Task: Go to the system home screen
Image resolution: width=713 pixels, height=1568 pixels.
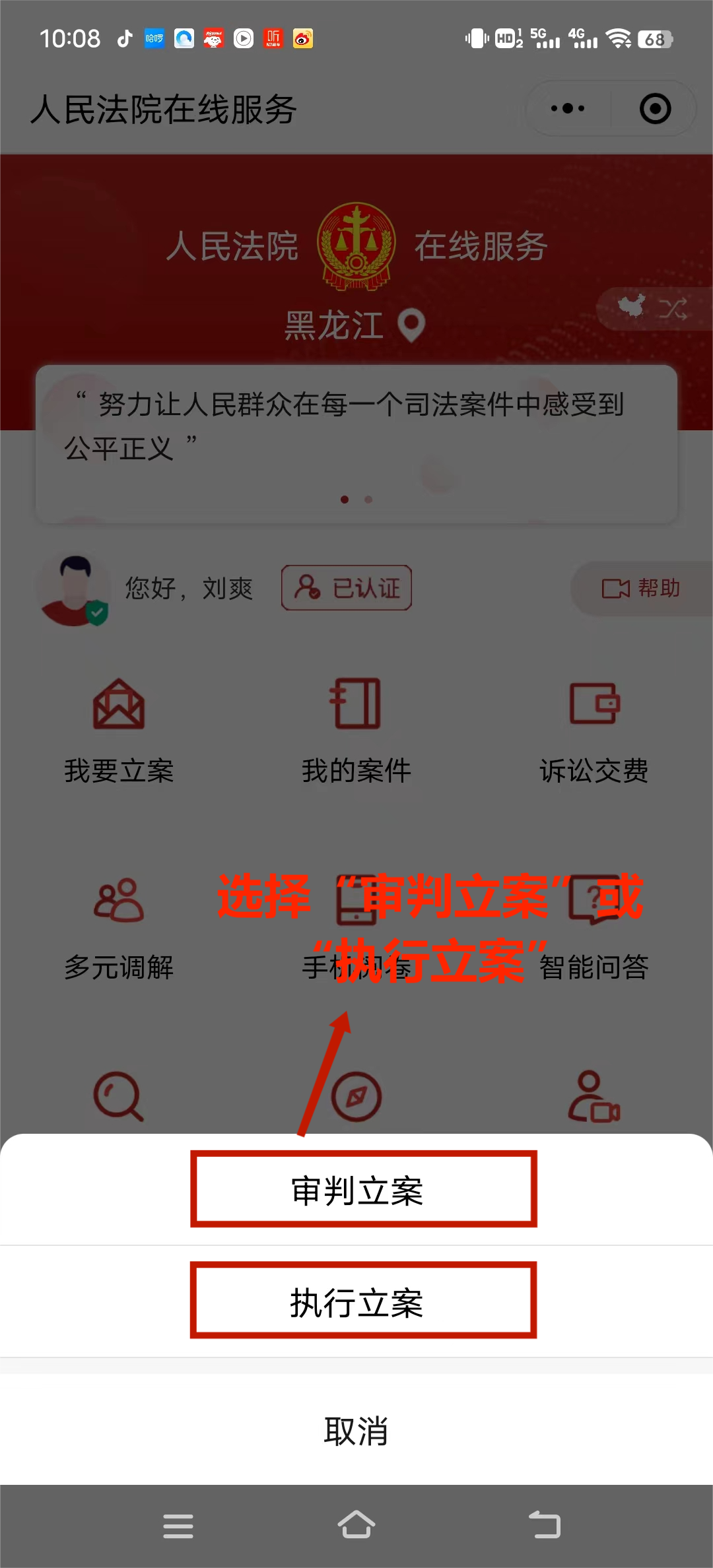Action: 356,1525
